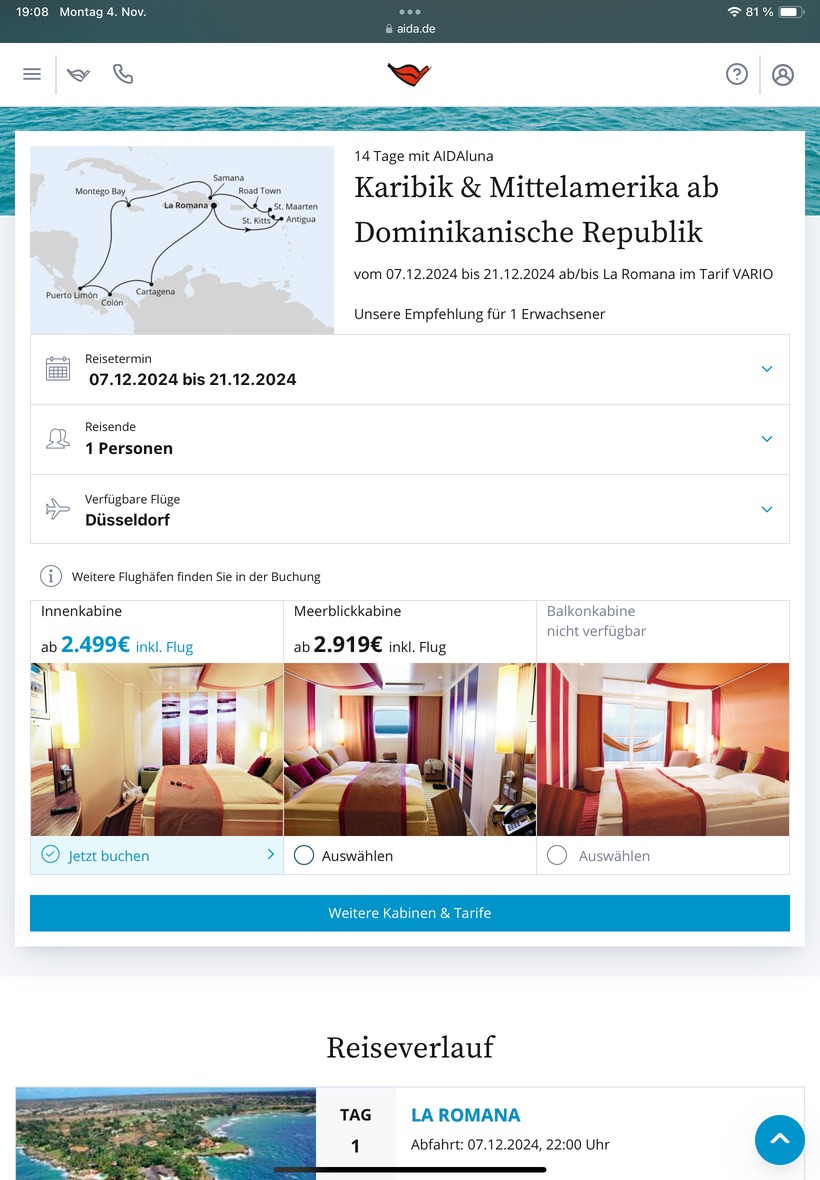Viewport: 820px width, 1180px height.
Task: Open Weitere Kabinen & Tarife
Action: tap(410, 913)
